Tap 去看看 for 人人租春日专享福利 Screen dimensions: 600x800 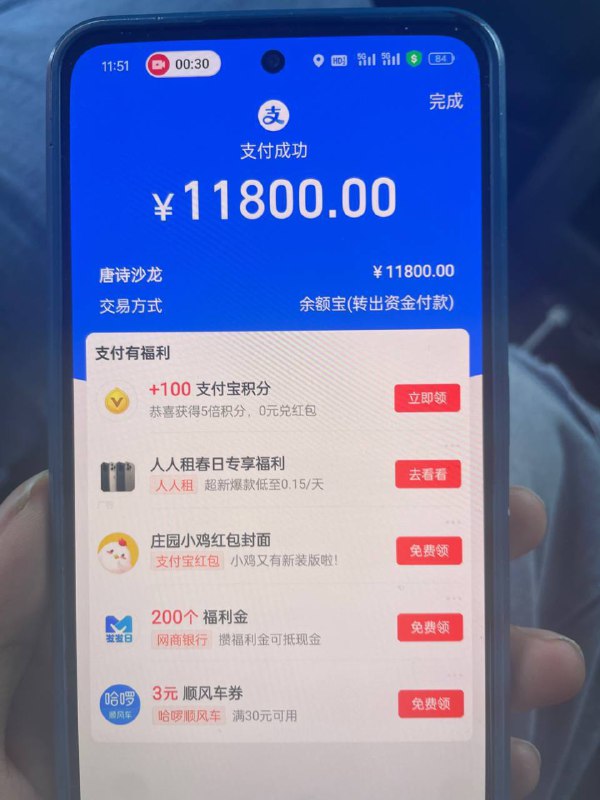click(428, 474)
